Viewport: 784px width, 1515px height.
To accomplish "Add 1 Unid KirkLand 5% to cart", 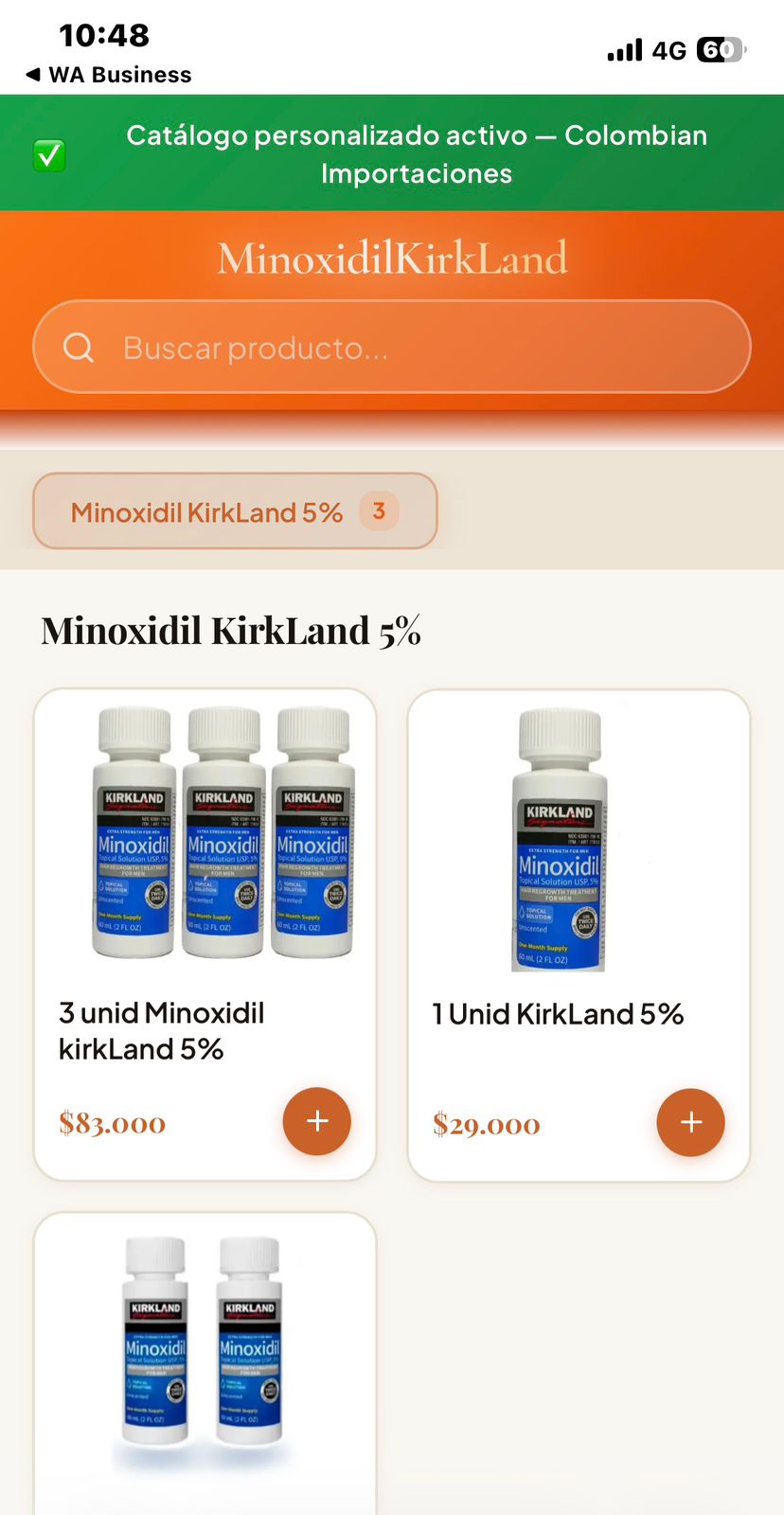I will (691, 1122).
